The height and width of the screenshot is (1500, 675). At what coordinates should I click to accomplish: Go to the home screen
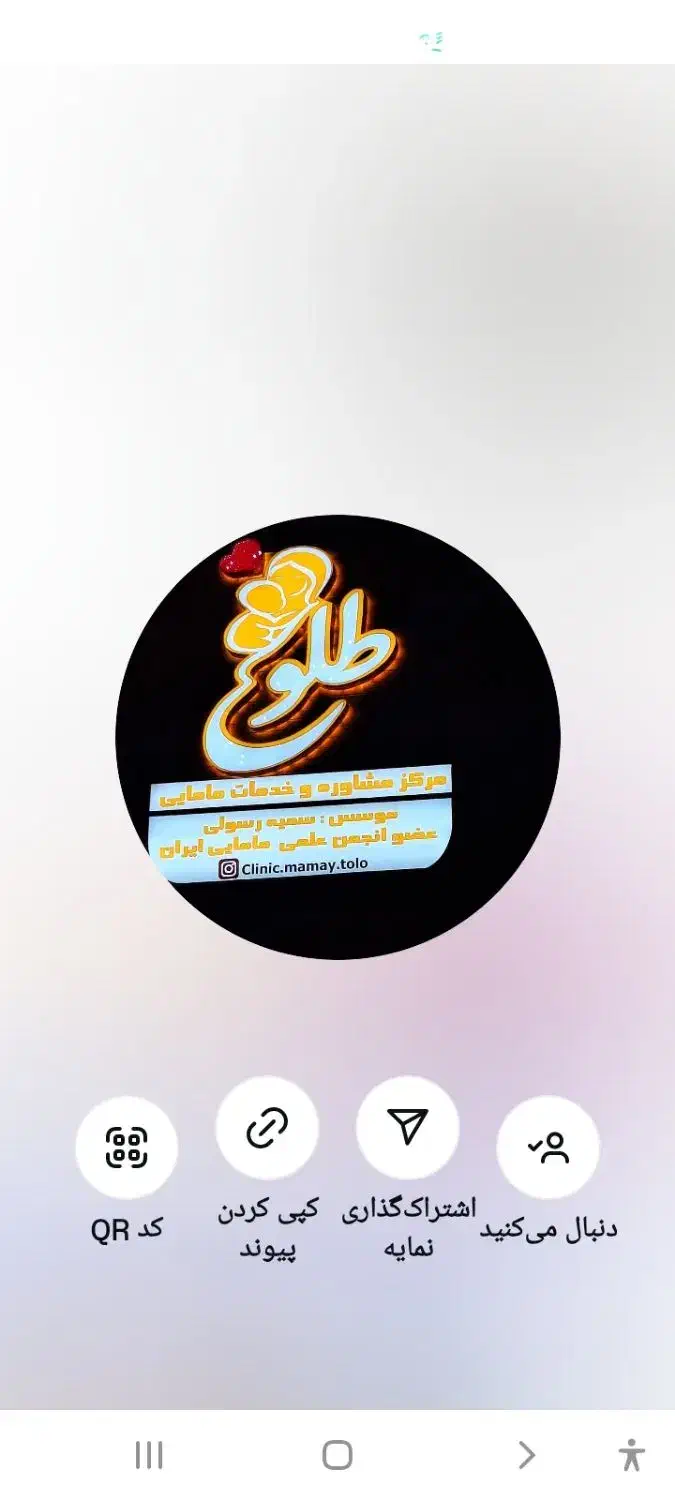(x=338, y=1455)
